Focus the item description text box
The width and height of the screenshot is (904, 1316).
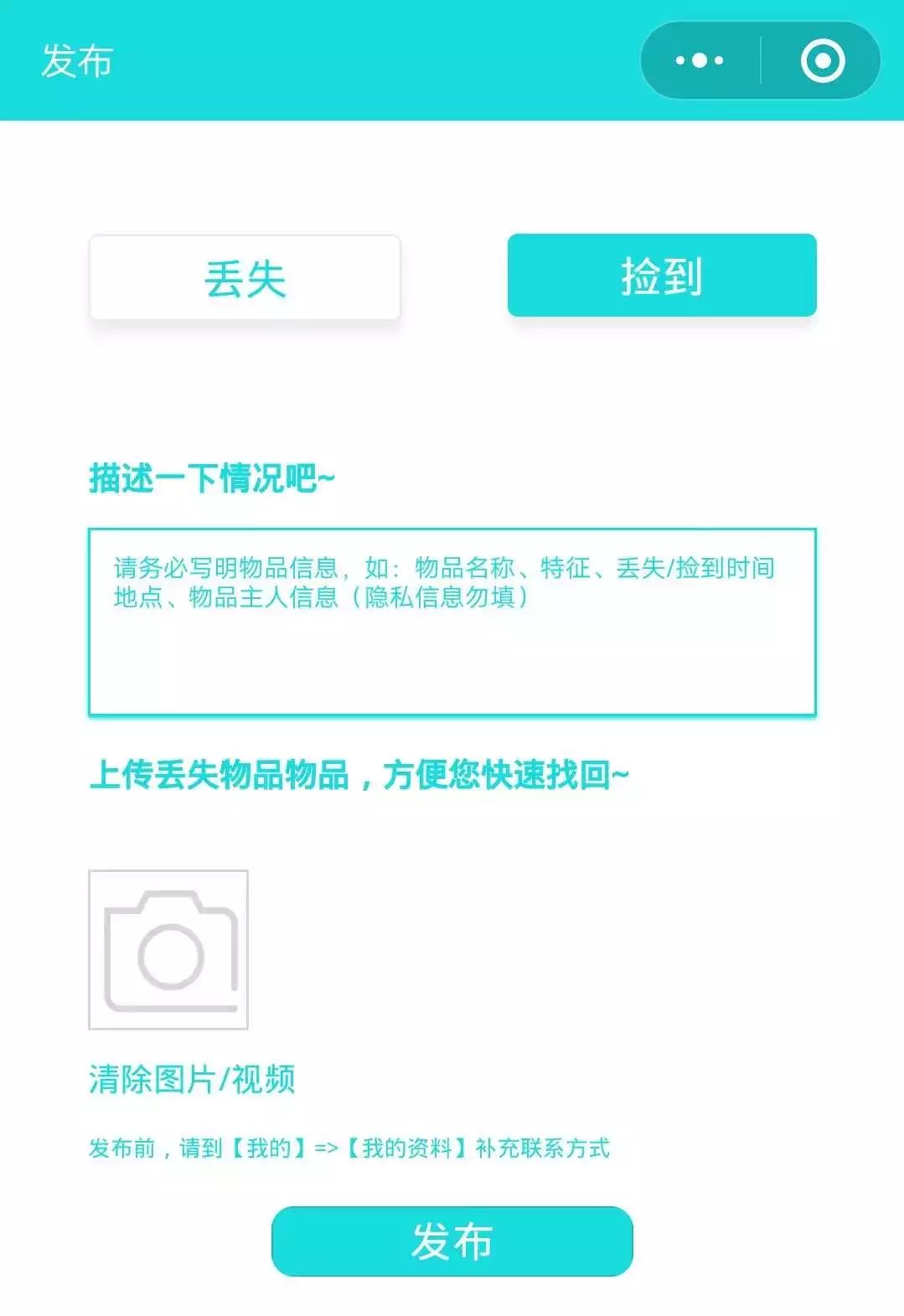point(452,622)
